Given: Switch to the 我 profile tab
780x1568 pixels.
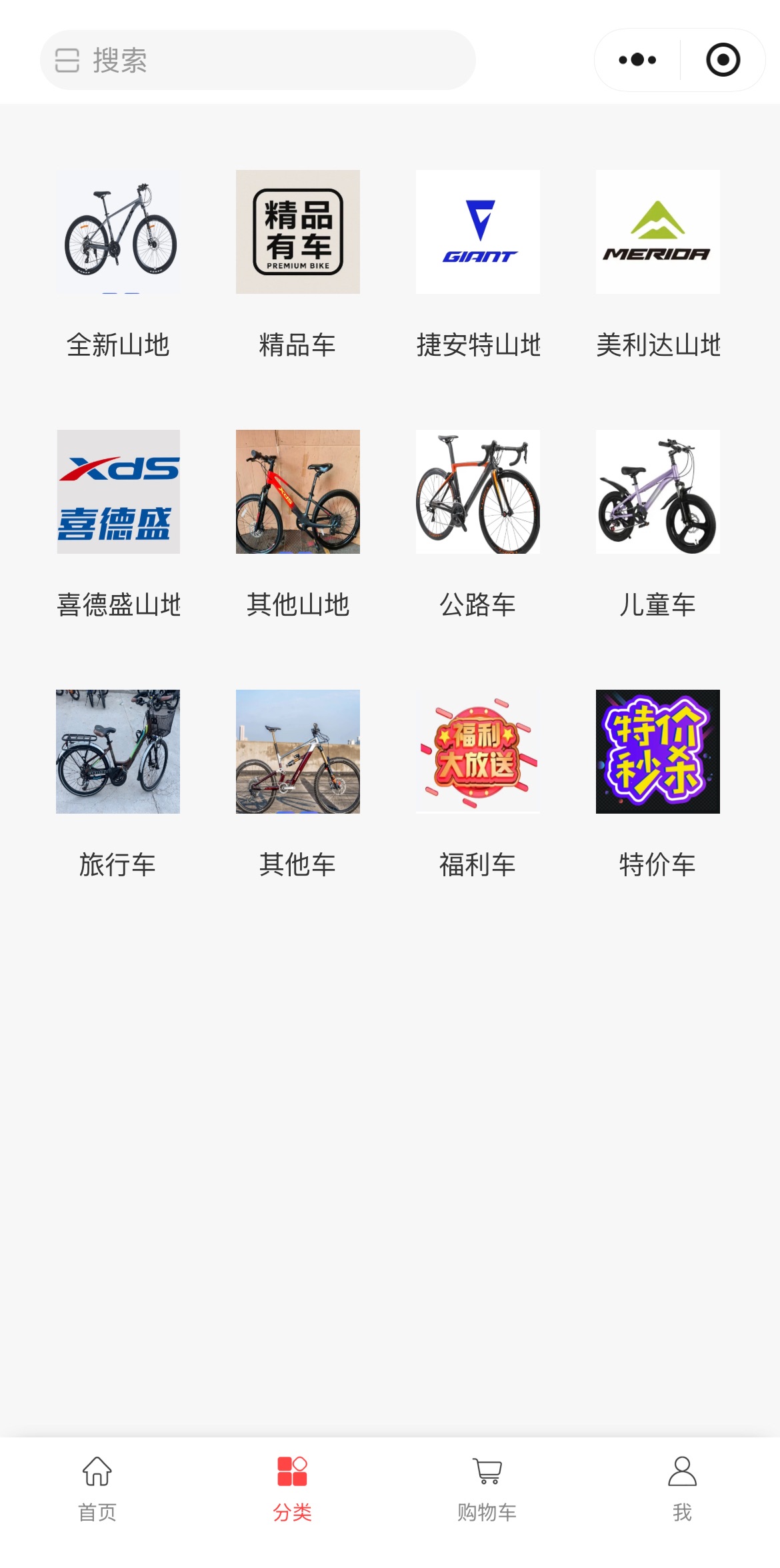Looking at the screenshot, I should pyautogui.click(x=682, y=1489).
